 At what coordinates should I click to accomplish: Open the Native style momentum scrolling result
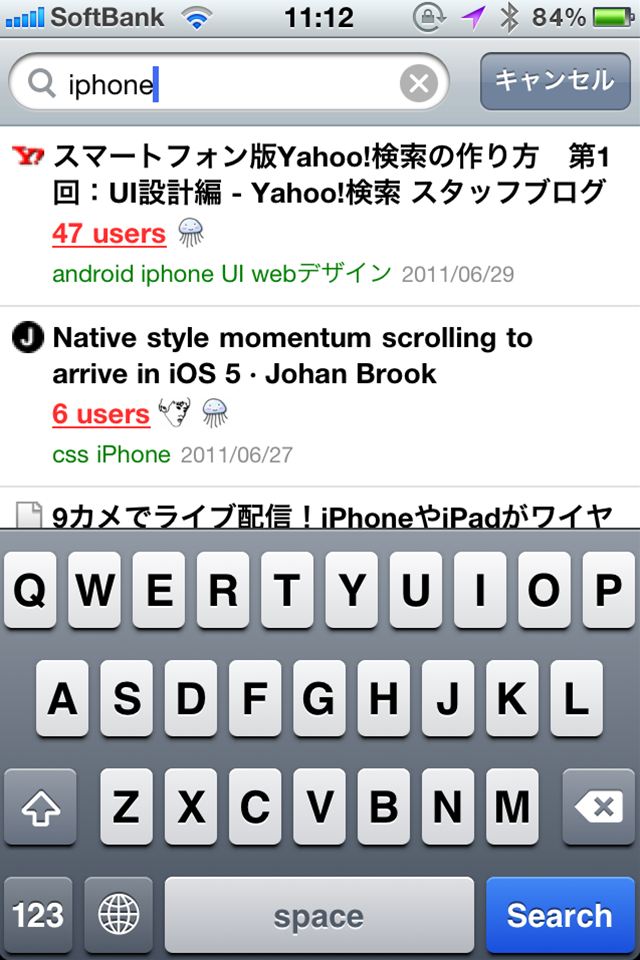click(292, 356)
